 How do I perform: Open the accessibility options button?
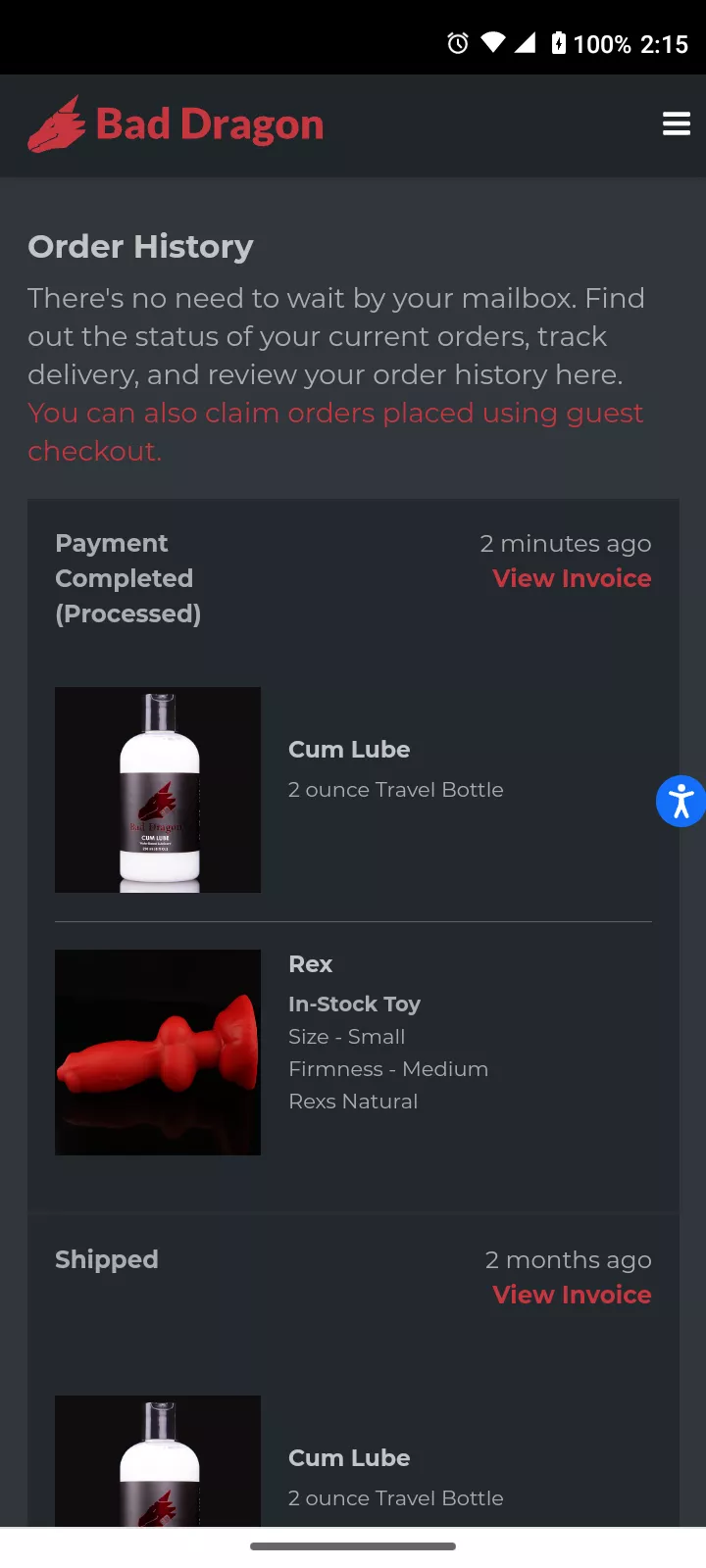[x=681, y=801]
